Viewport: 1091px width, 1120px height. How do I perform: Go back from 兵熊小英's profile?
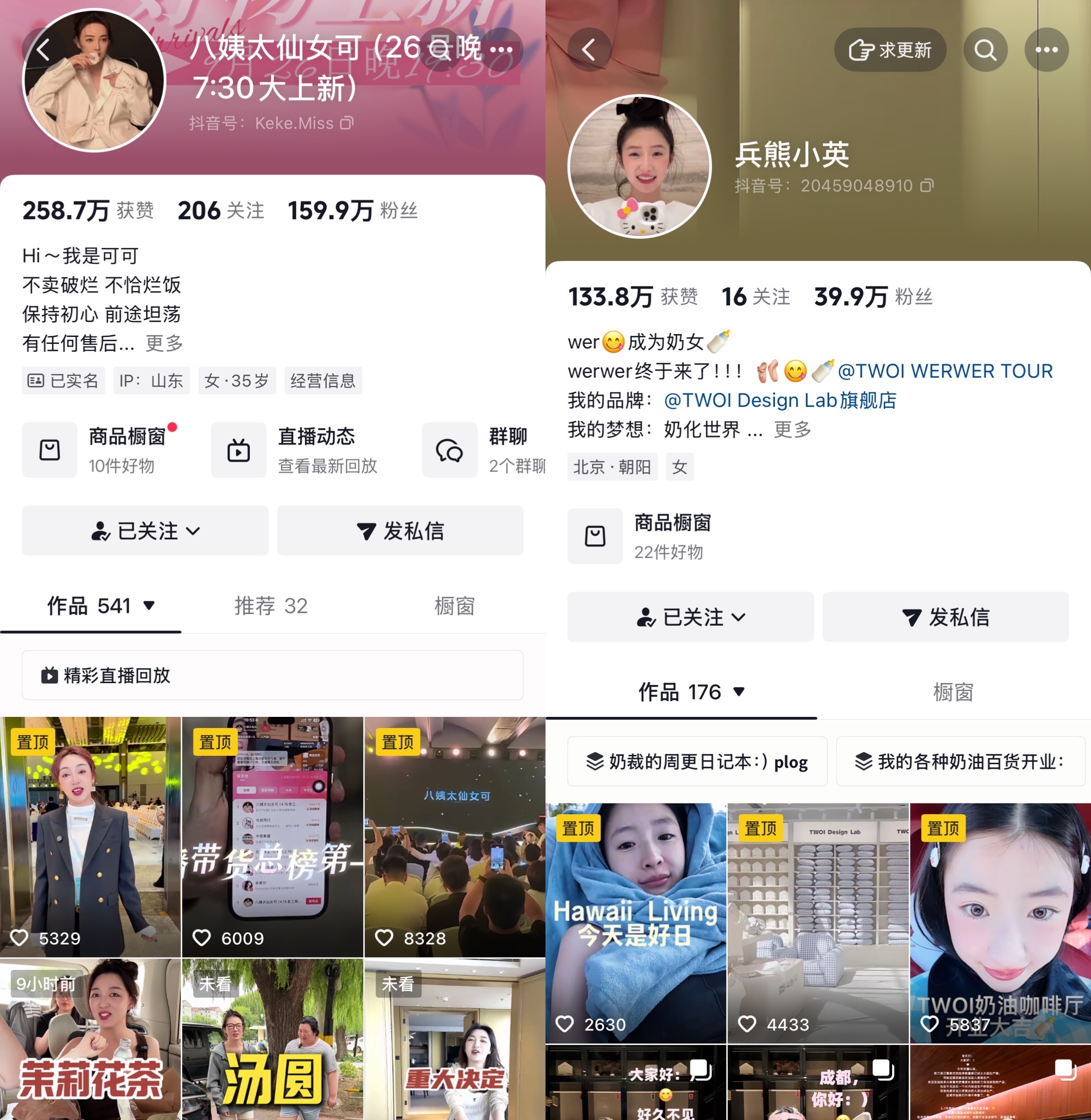coord(589,50)
